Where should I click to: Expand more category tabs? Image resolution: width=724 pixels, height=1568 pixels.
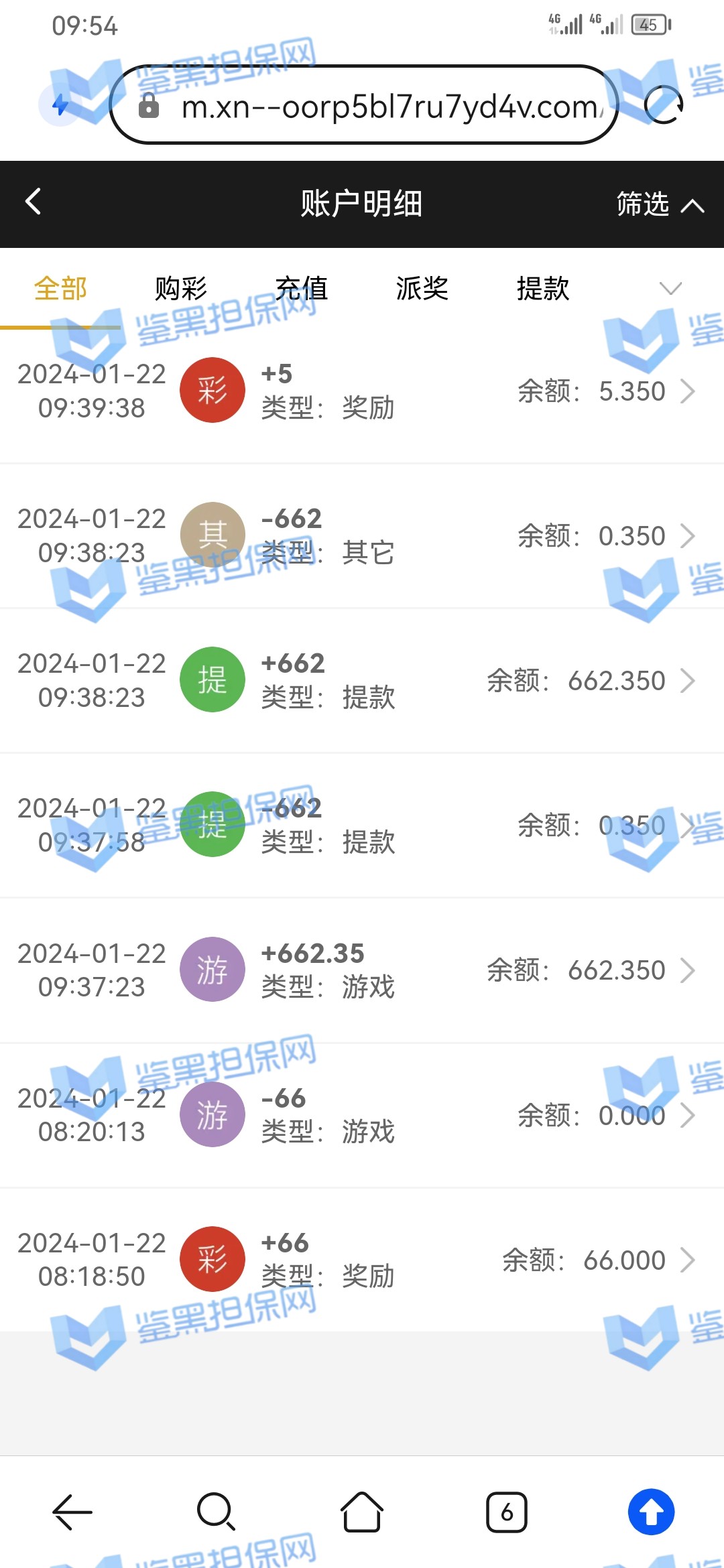670,289
